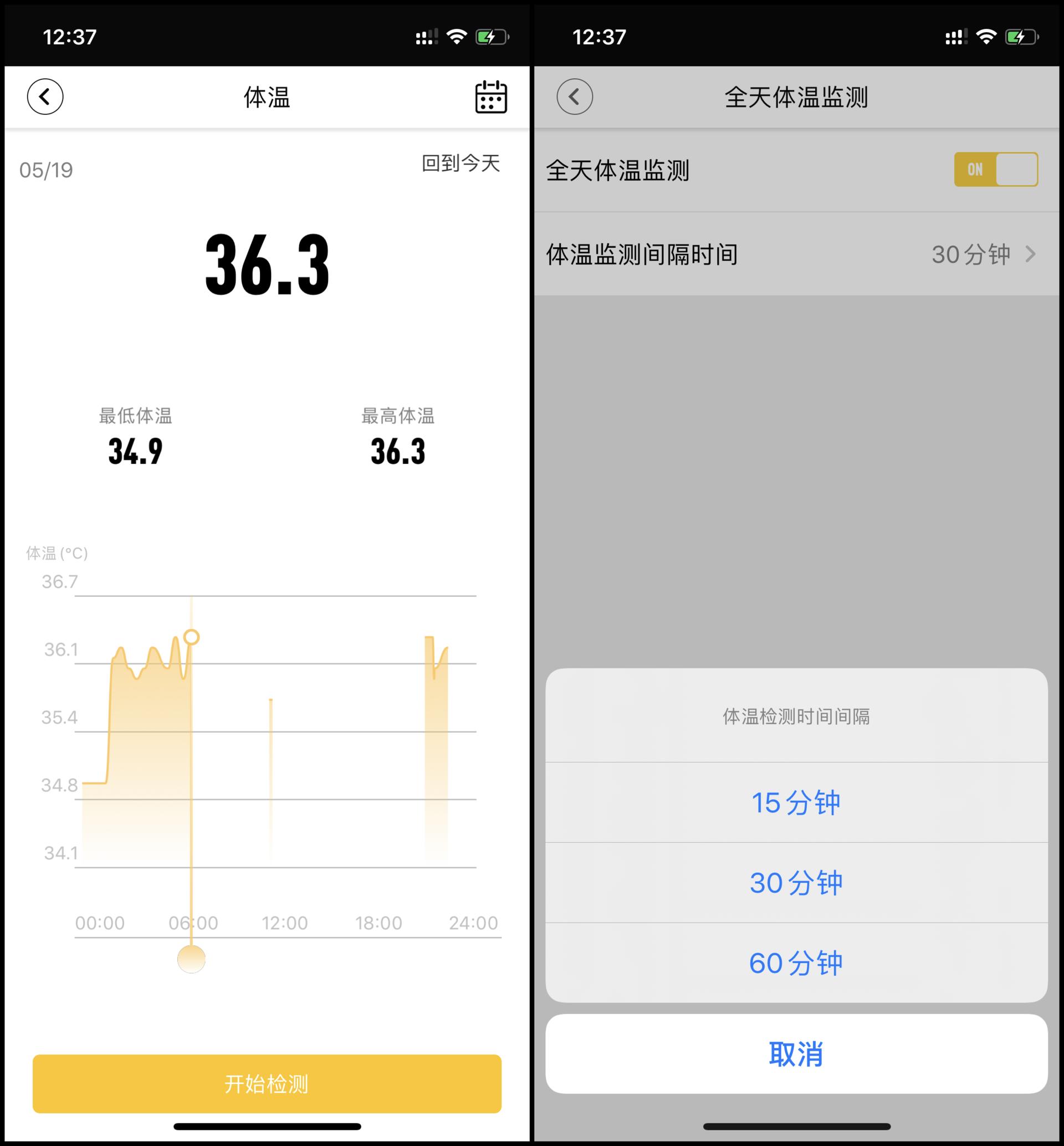The width and height of the screenshot is (1064, 1146).
Task: Click the Wi-Fi icon in left status bar
Action: tap(458, 36)
